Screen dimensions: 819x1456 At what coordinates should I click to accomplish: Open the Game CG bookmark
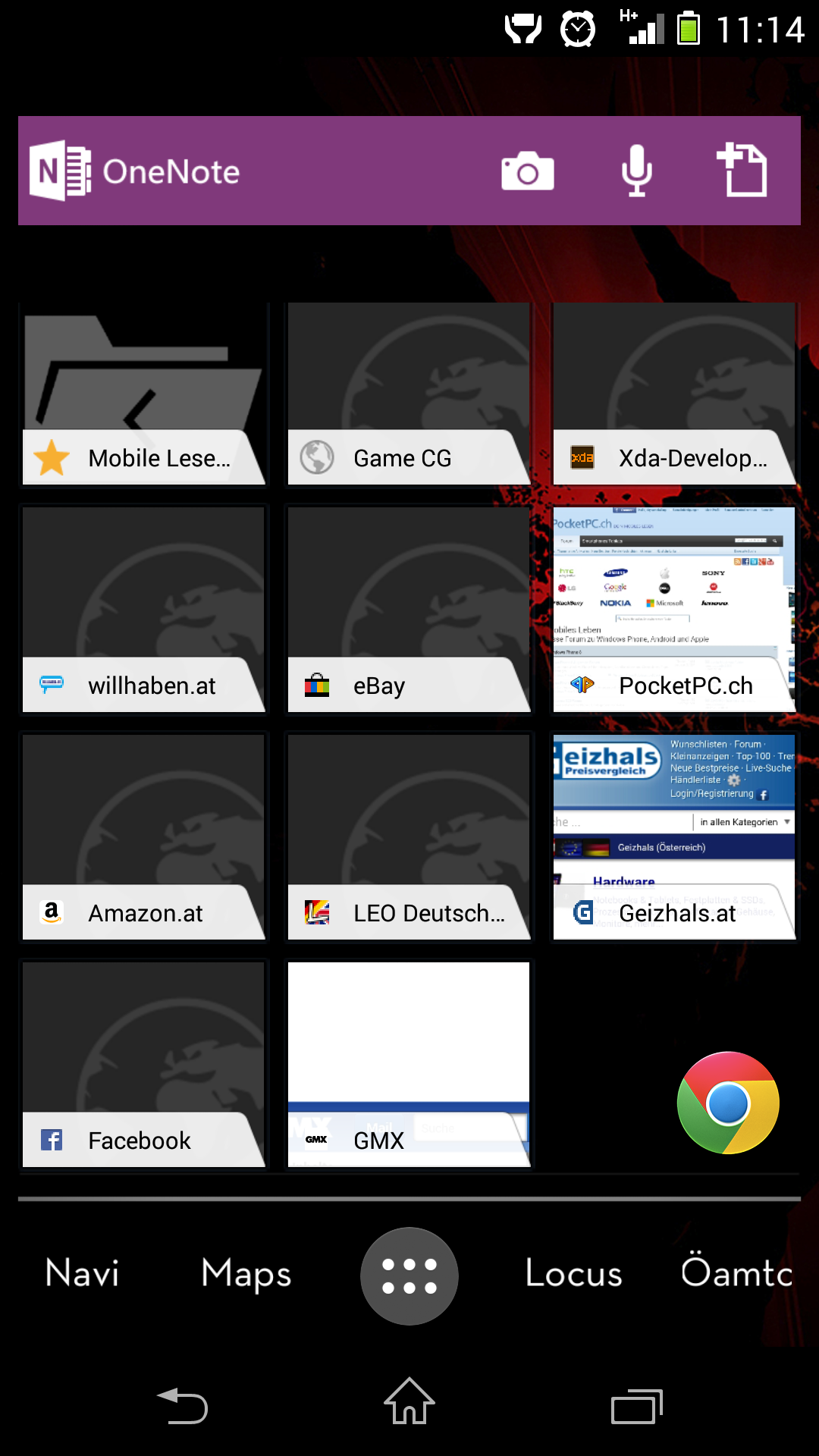[409, 394]
